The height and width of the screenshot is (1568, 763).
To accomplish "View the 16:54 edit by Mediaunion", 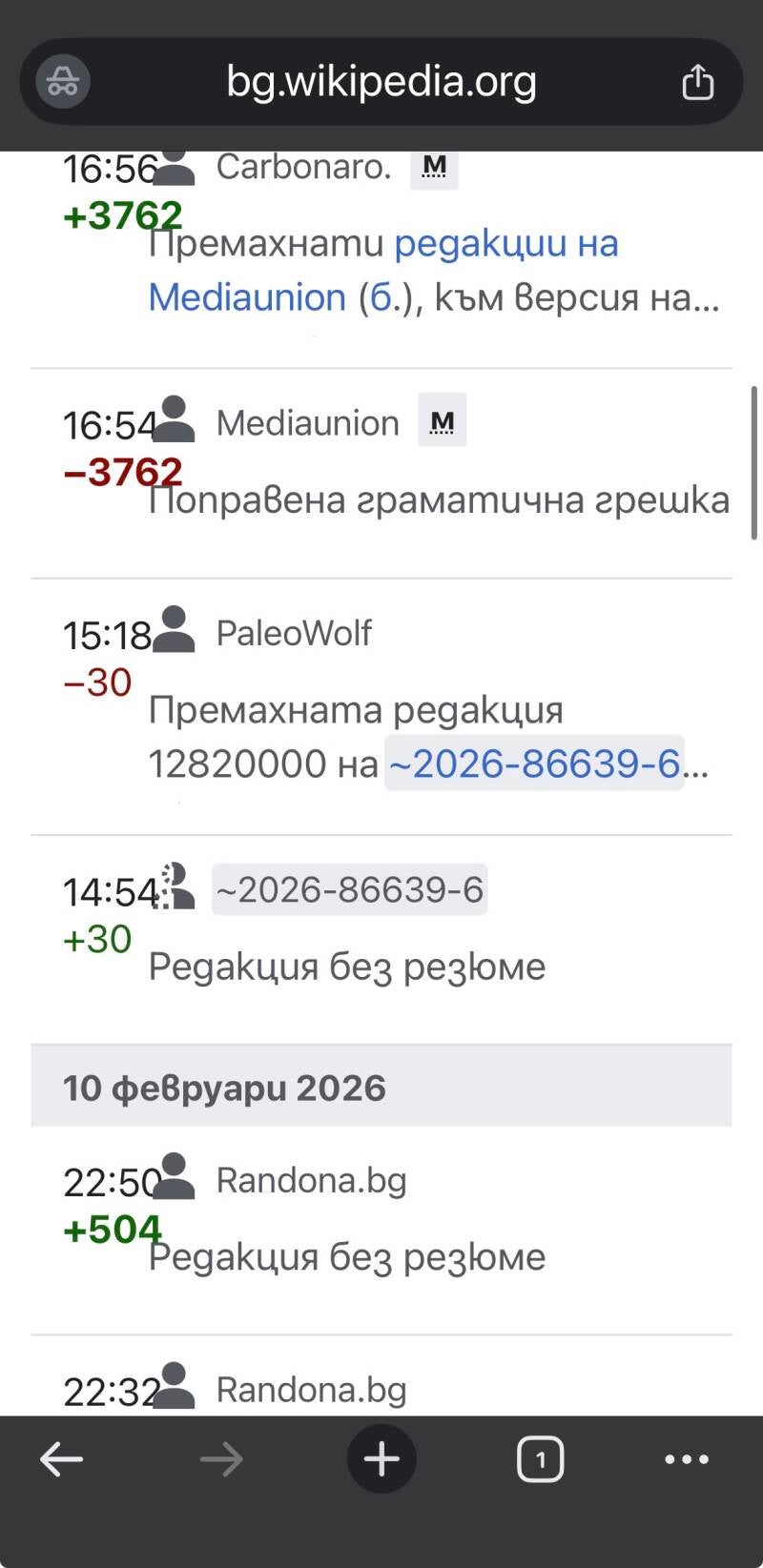I will coord(109,425).
